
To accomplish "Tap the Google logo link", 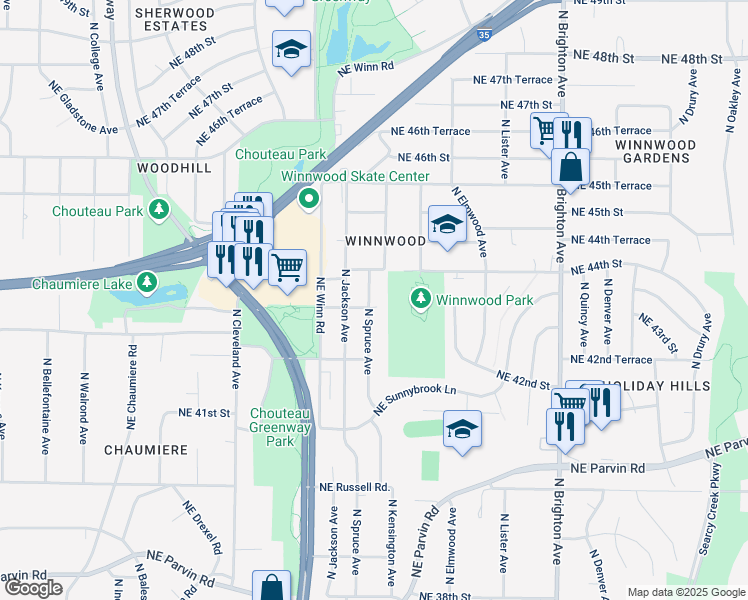I will tap(32, 588).
